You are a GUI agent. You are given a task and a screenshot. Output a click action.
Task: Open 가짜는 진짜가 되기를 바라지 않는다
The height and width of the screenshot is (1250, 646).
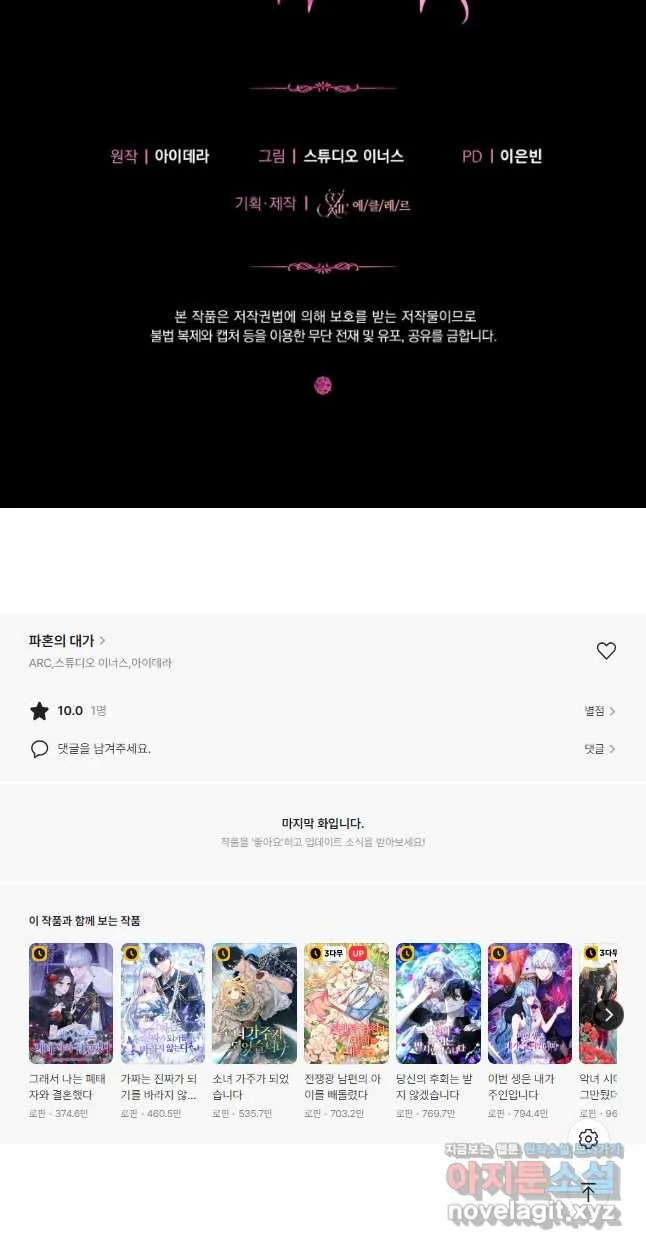163,1003
